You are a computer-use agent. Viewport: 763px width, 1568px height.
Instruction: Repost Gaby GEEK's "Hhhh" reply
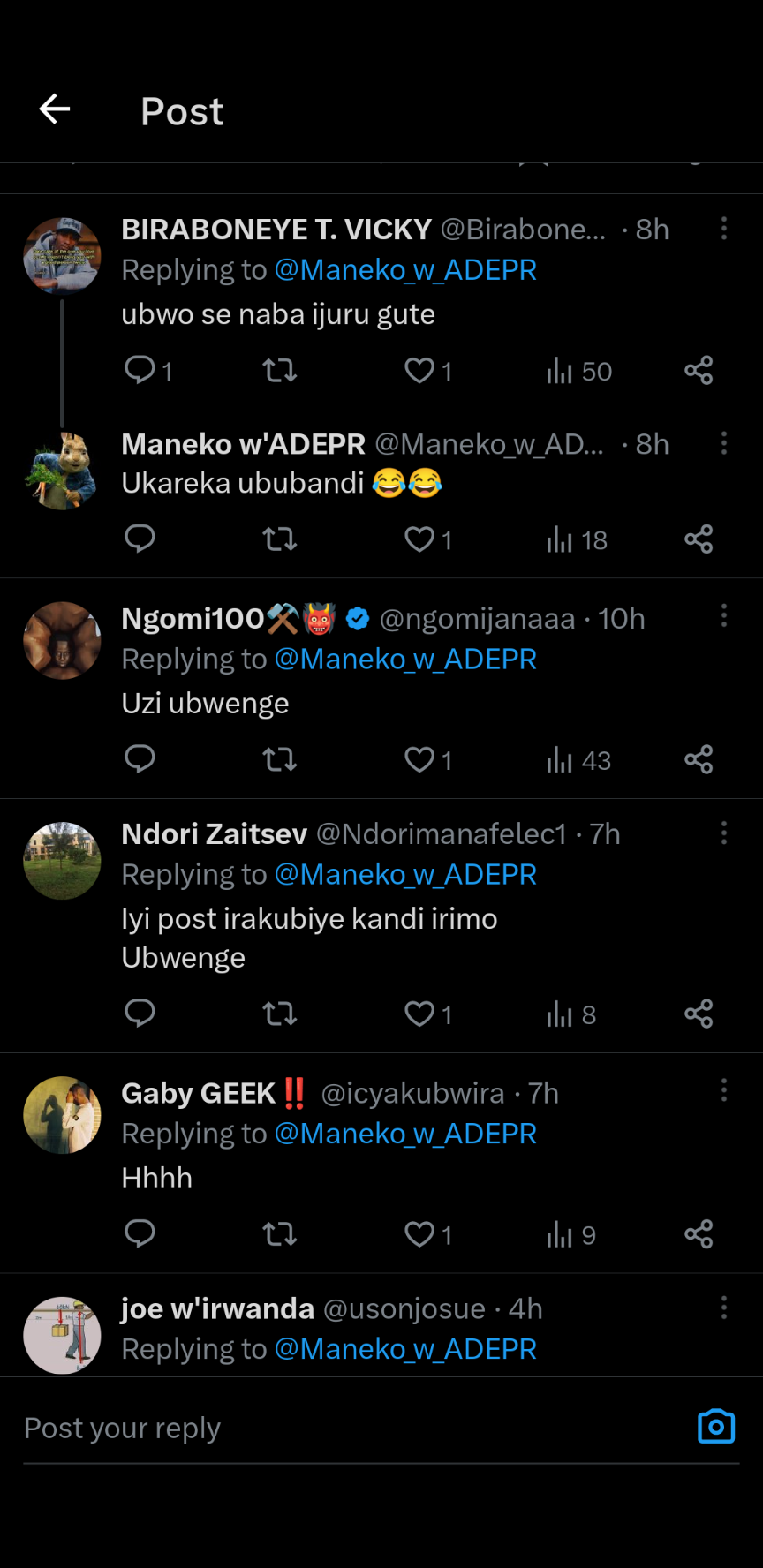(x=280, y=1233)
